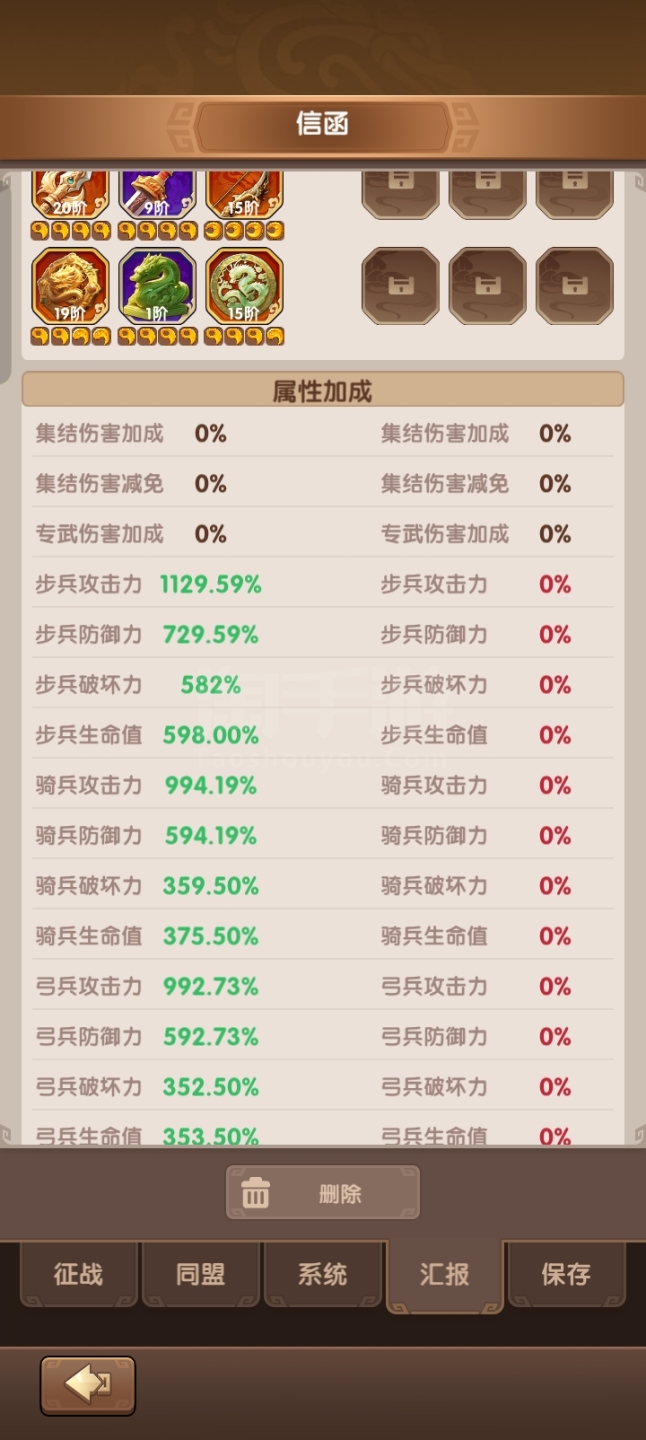The width and height of the screenshot is (646, 1440).
Task: Open the 保存 saved mail tab
Action: pyautogui.click(x=566, y=1274)
